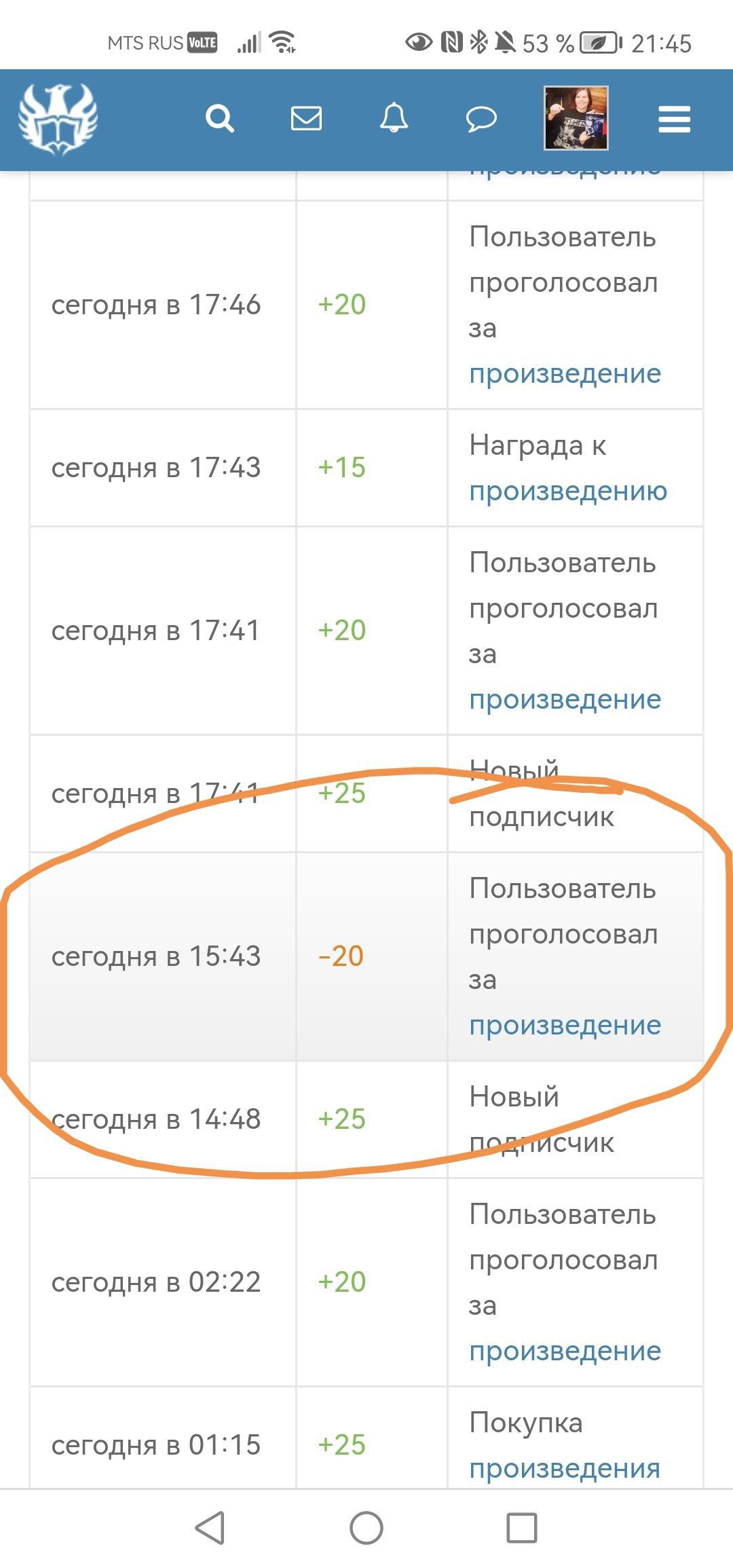Open произведению link in the 17:43 award row
The height and width of the screenshot is (1568, 733).
click(x=567, y=491)
